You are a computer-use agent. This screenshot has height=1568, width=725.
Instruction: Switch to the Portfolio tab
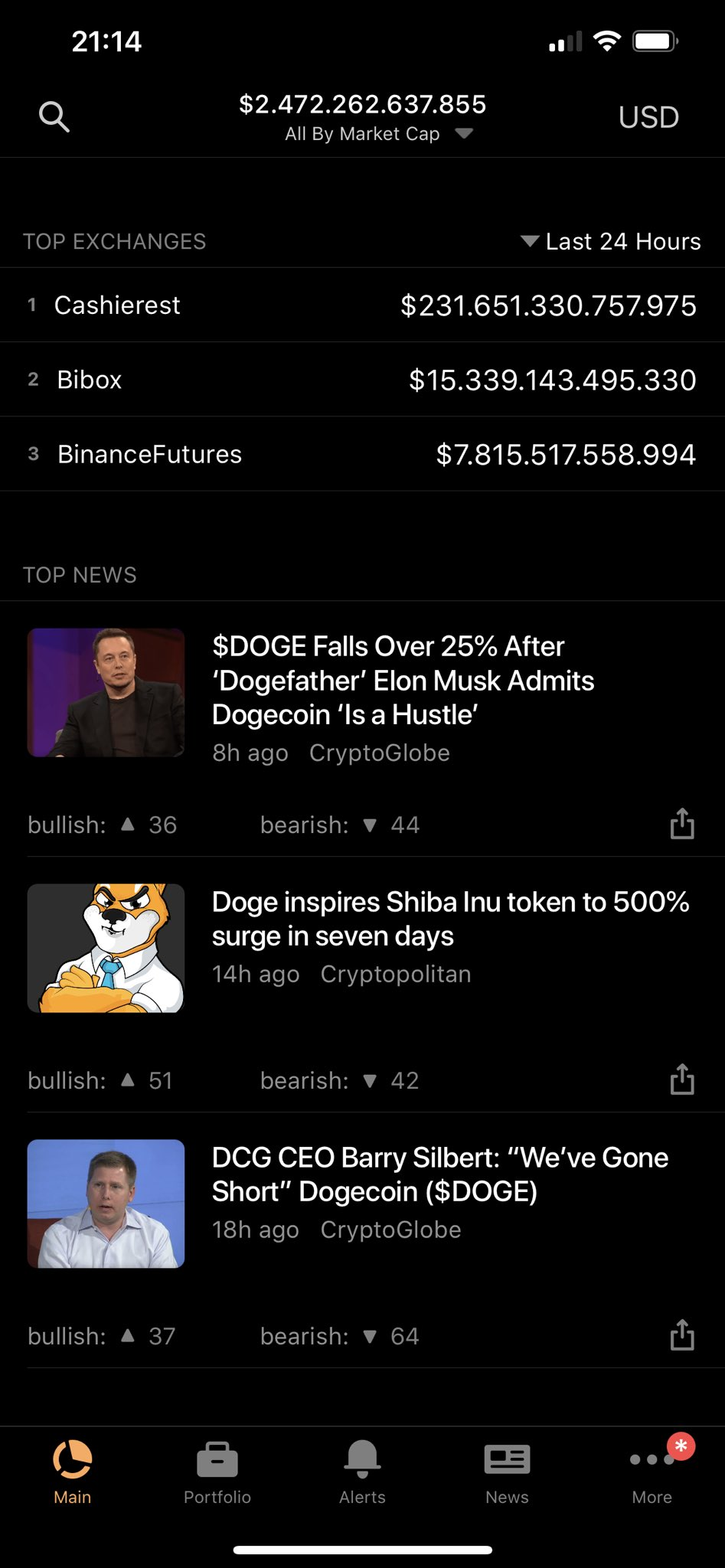coord(217,1473)
